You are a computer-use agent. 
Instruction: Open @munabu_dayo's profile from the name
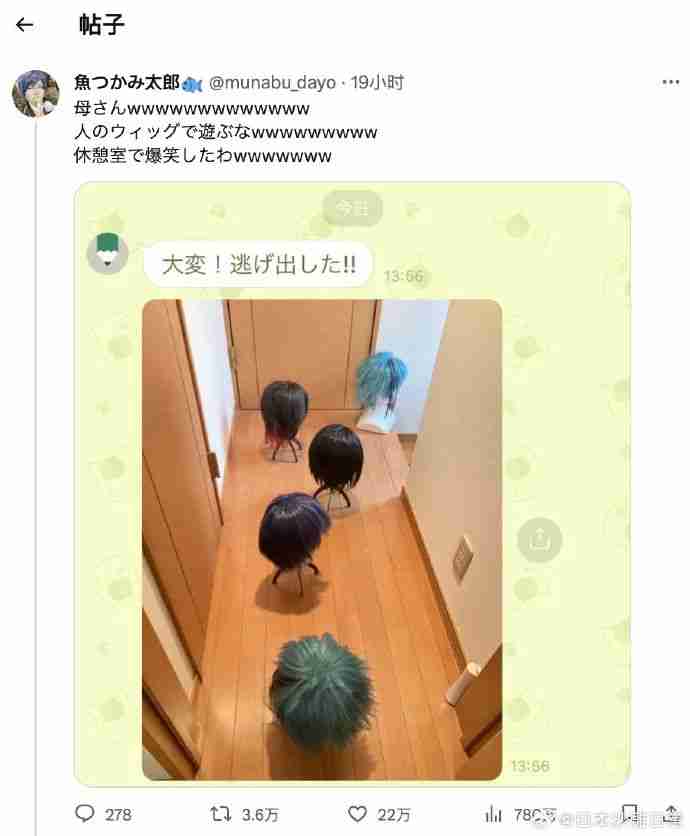pos(129,82)
